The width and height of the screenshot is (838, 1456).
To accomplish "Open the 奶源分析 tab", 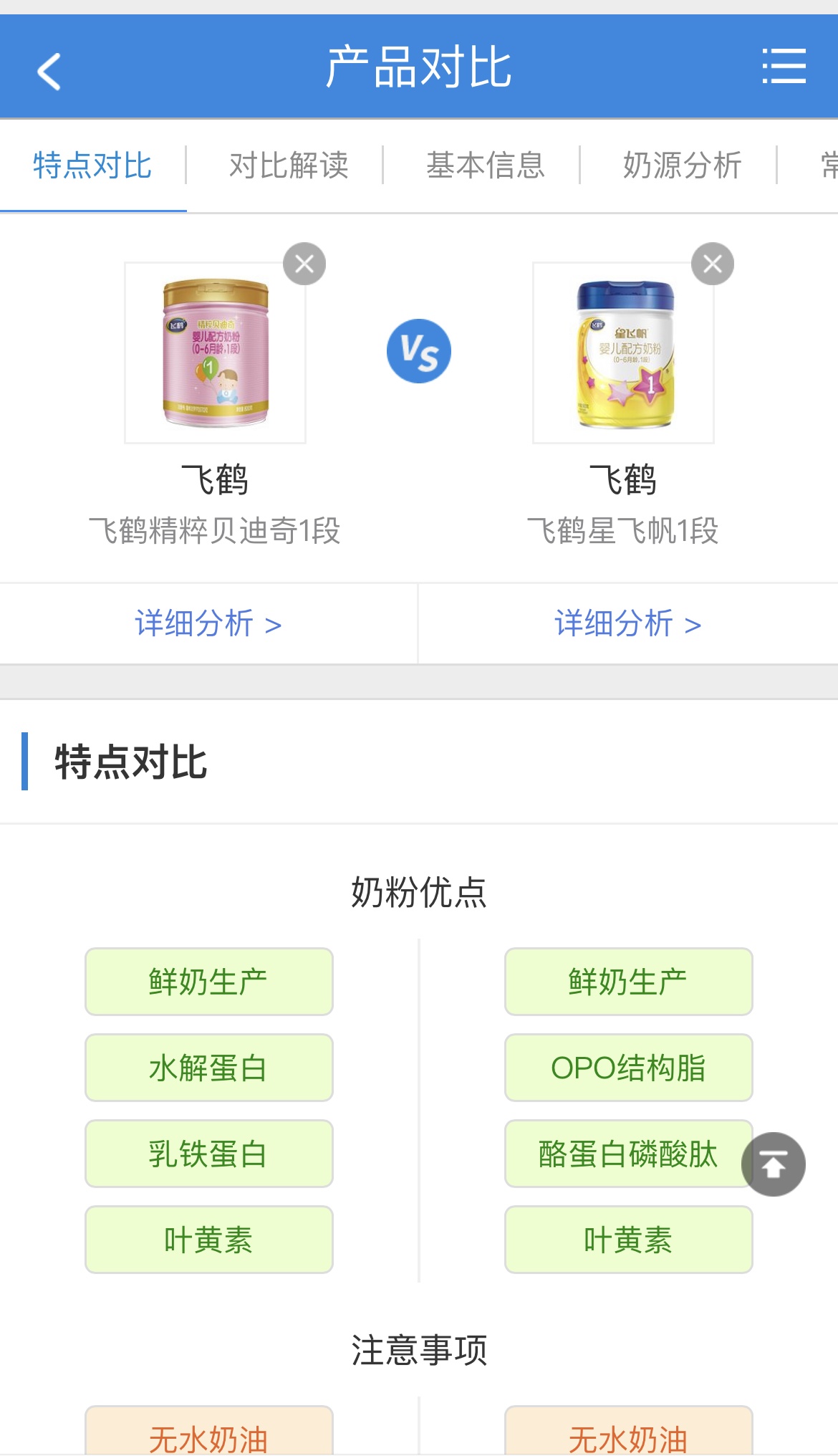I will tap(682, 166).
